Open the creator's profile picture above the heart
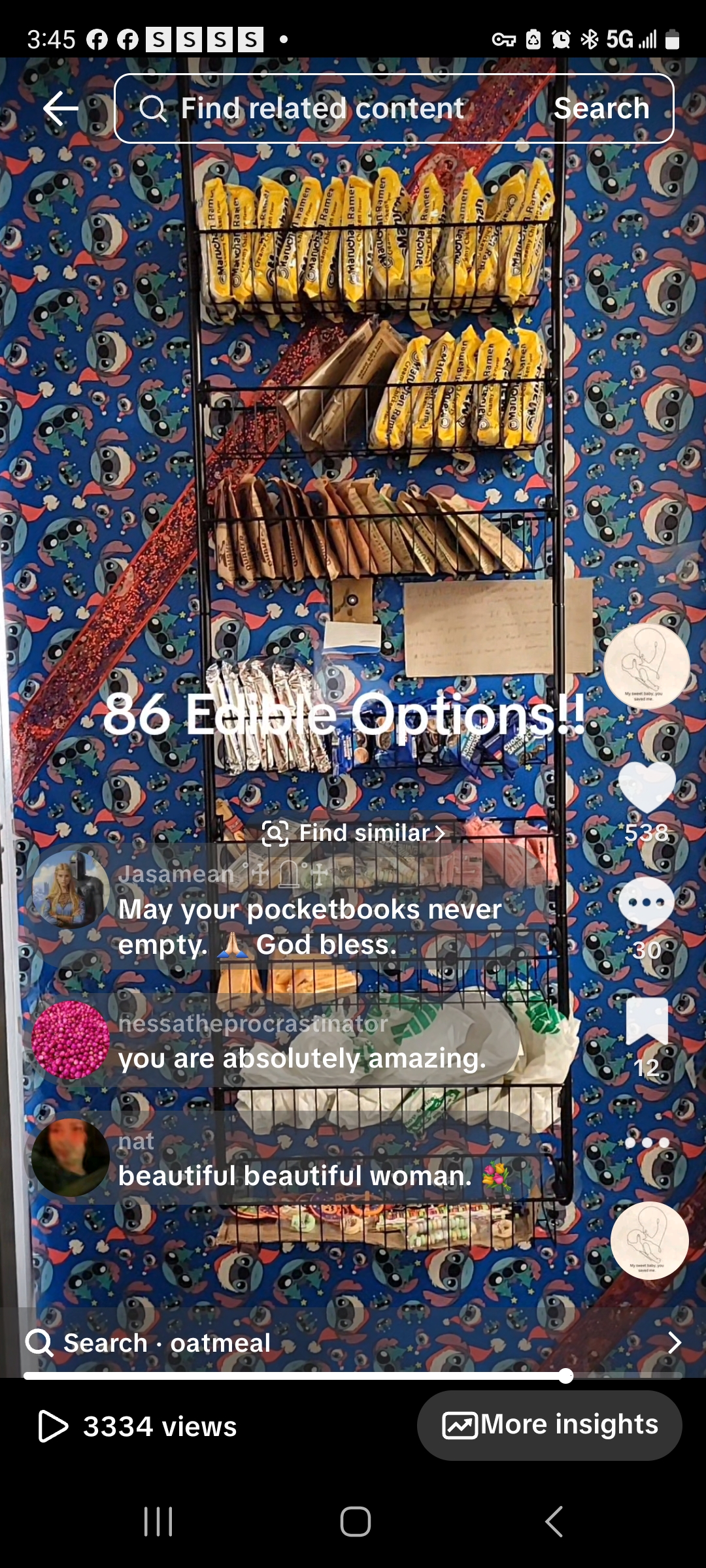This screenshot has height=1568, width=706. point(646,666)
